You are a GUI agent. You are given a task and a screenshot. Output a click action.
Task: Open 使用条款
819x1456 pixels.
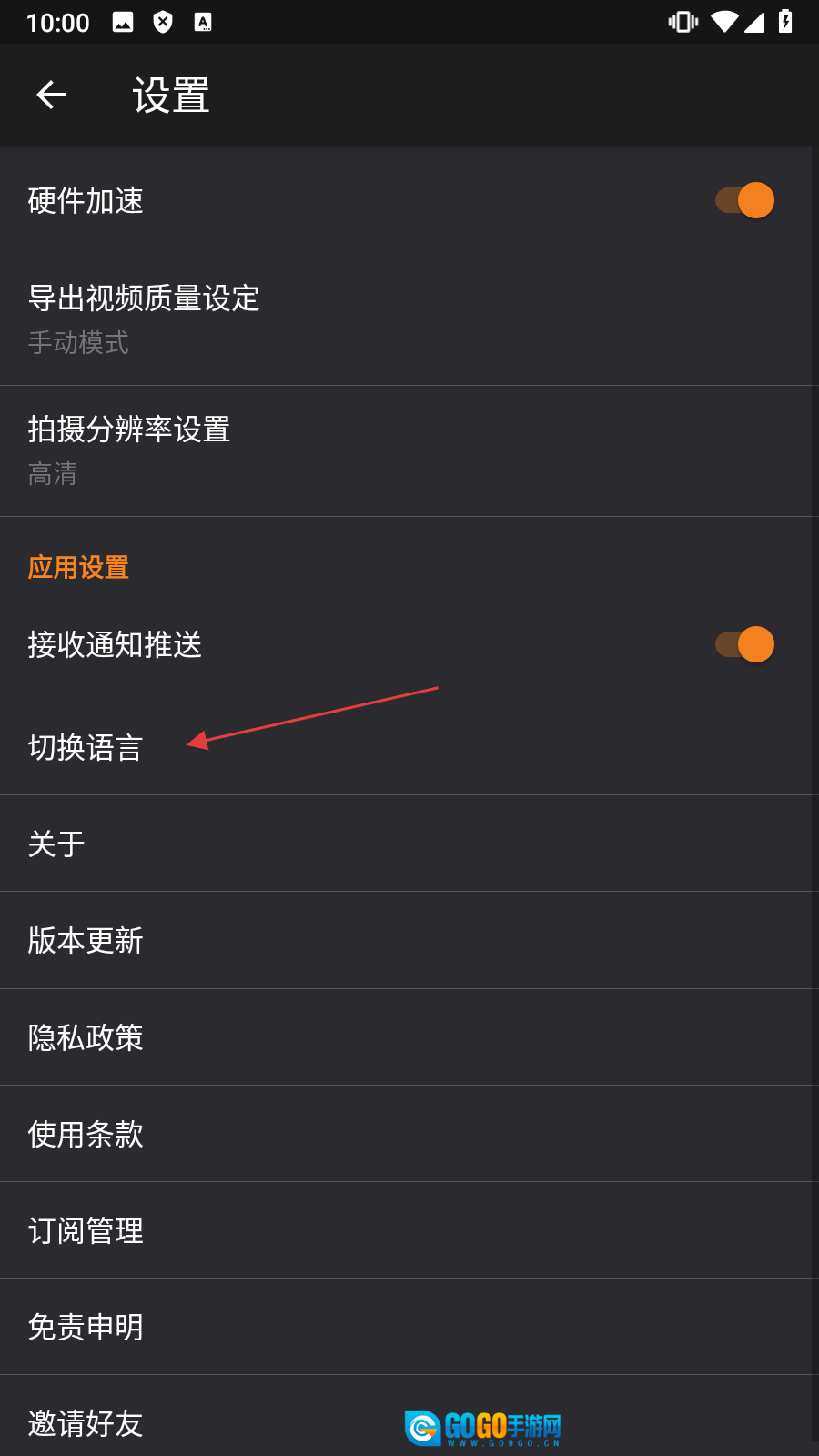coord(409,1134)
